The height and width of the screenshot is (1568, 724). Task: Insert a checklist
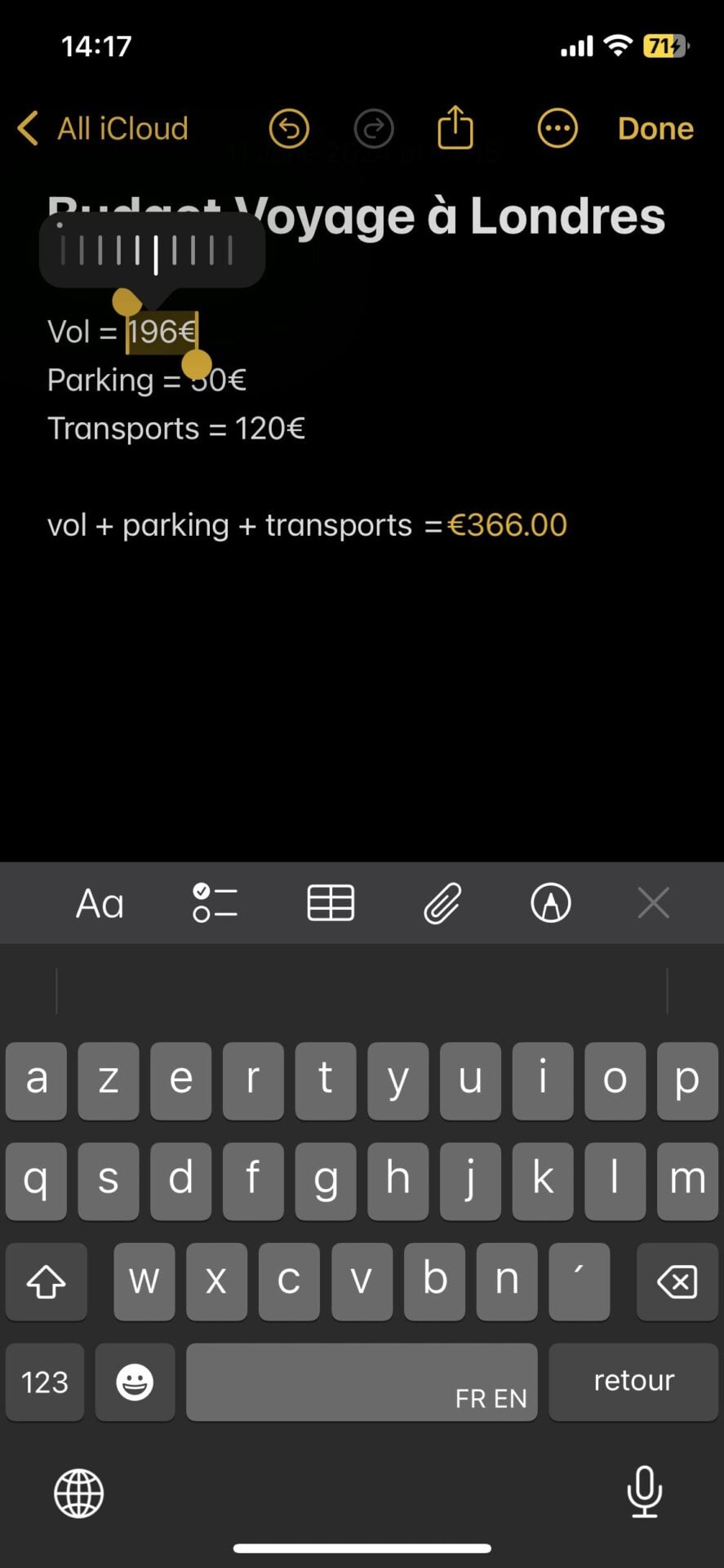click(x=215, y=903)
